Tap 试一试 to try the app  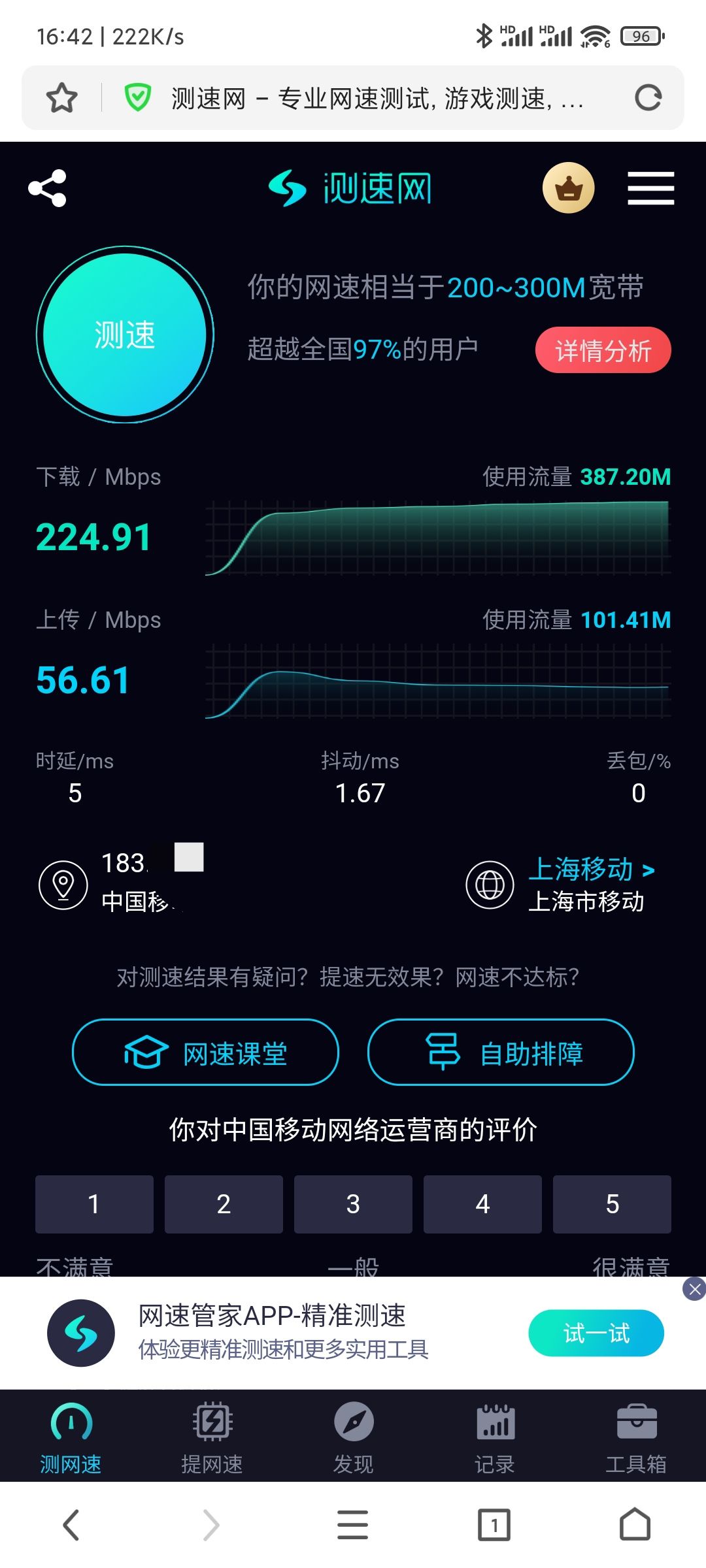pos(596,1333)
